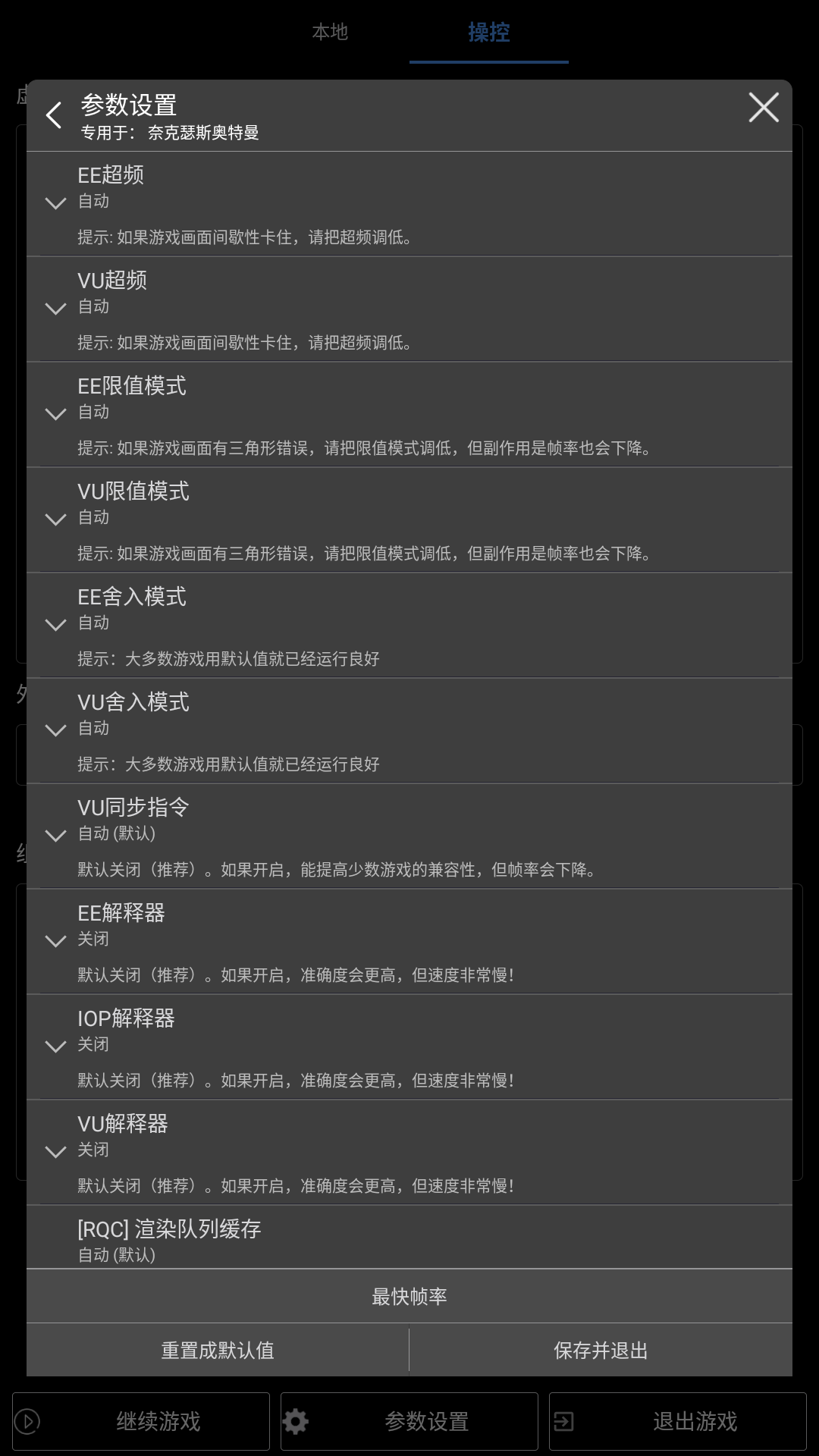The height and width of the screenshot is (1456, 819).
Task: Tap 重置成默认值 to reset settings
Action: tap(218, 1351)
